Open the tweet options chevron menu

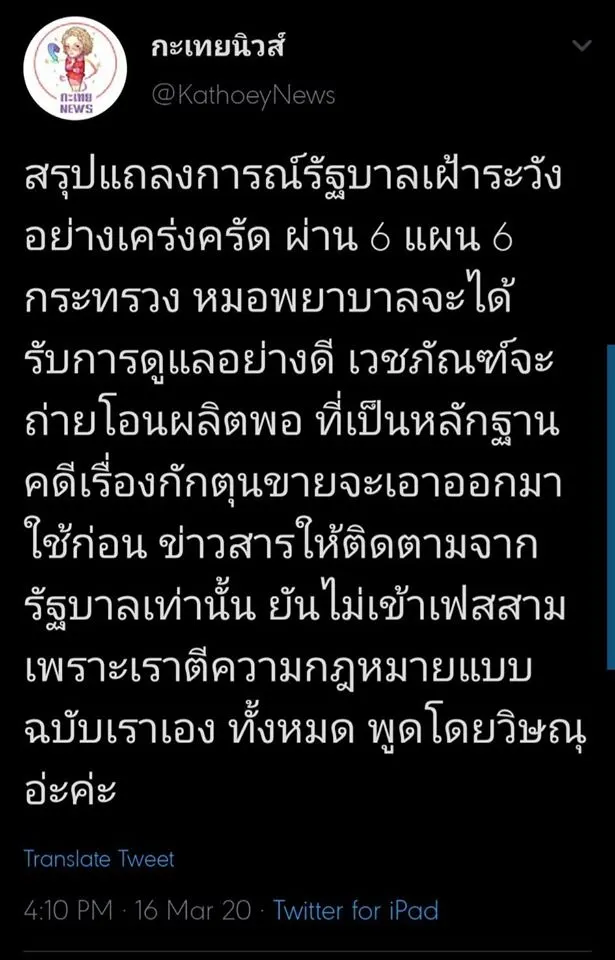[x=581, y=46]
